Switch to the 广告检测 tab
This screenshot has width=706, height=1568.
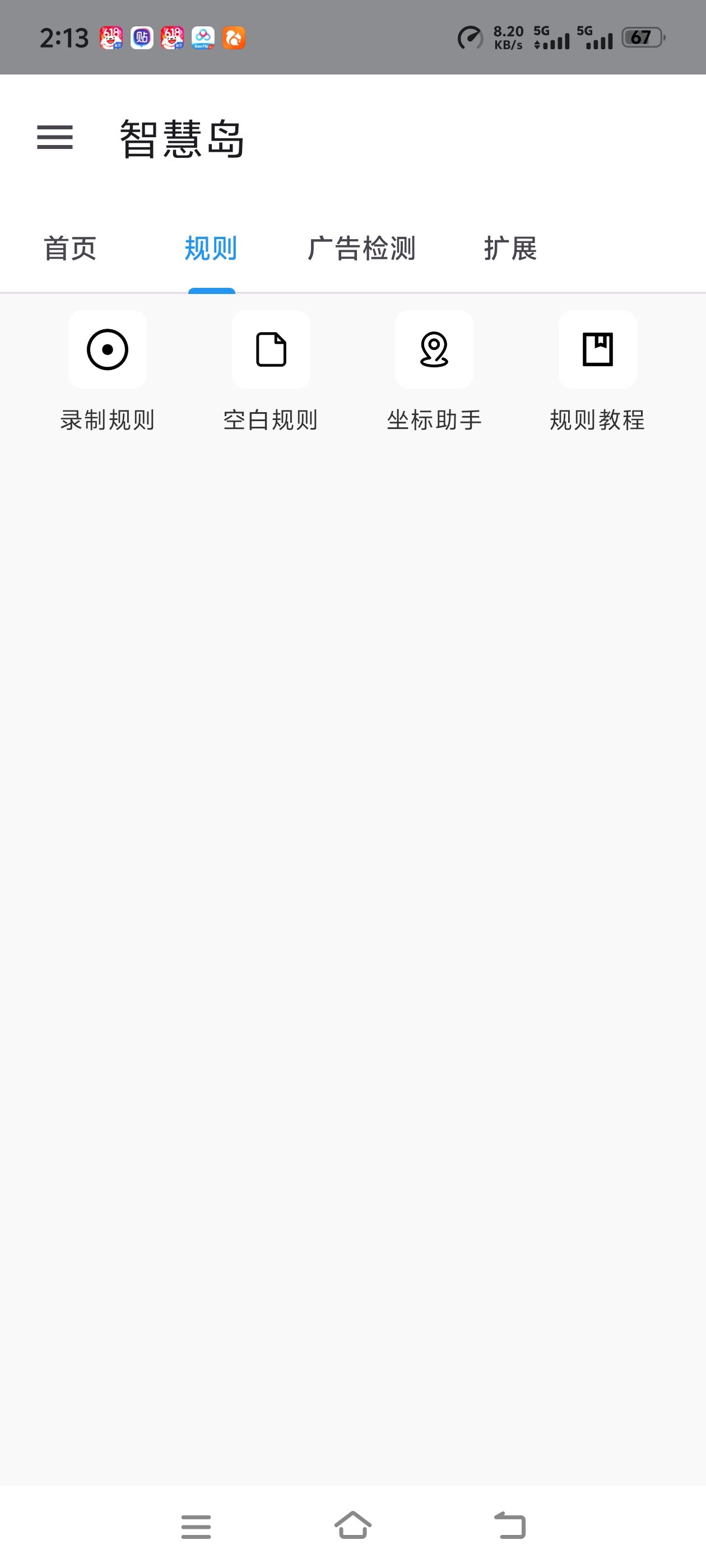pos(361,248)
